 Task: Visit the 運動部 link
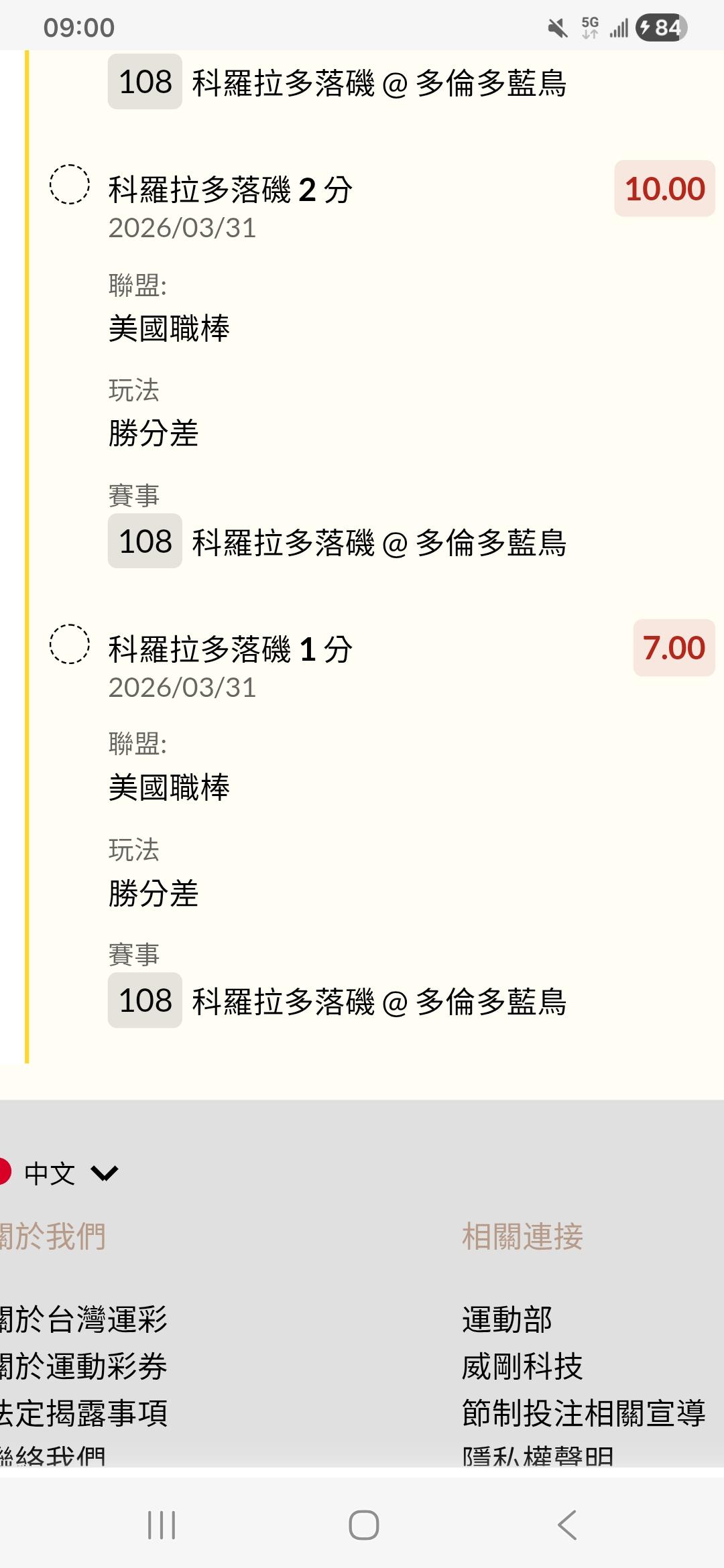click(507, 1319)
